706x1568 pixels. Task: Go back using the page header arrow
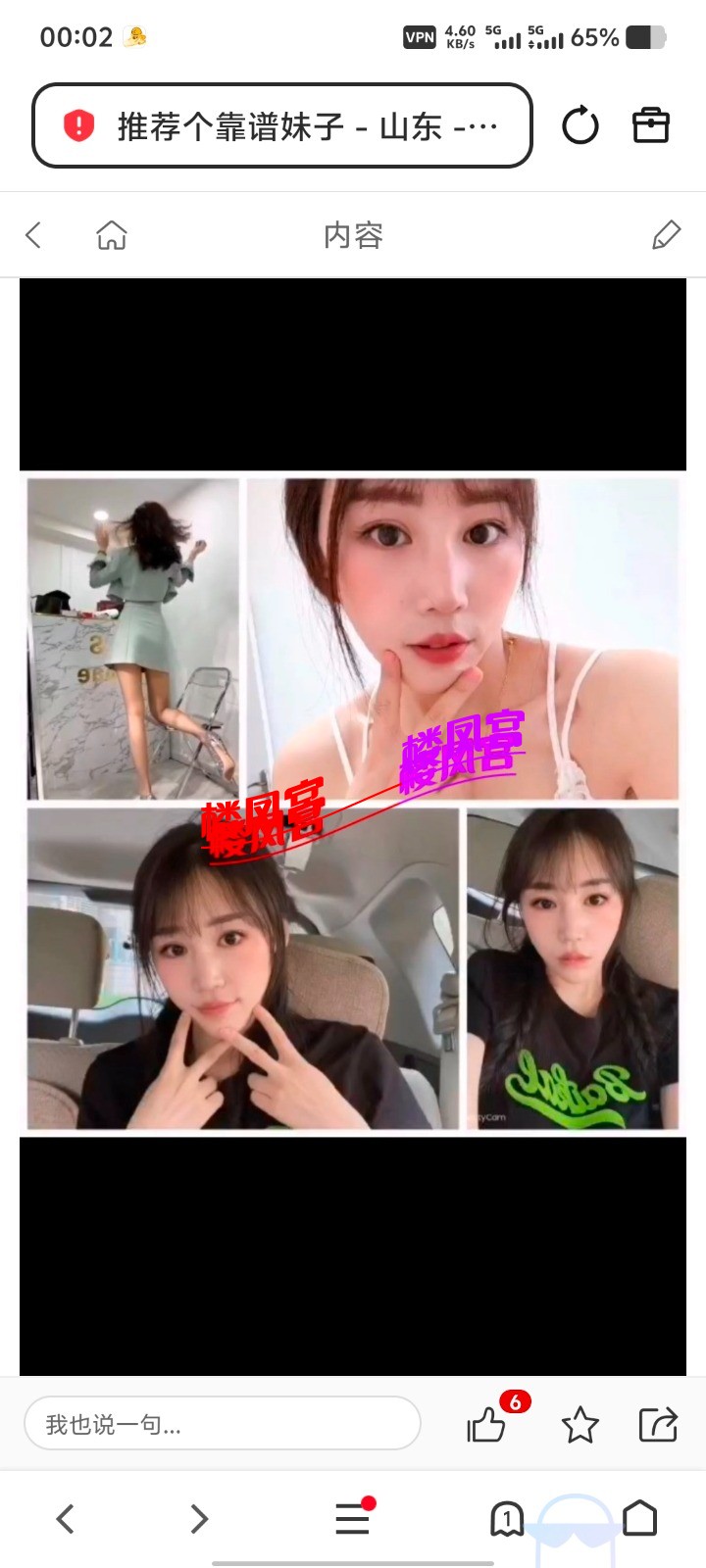[34, 235]
